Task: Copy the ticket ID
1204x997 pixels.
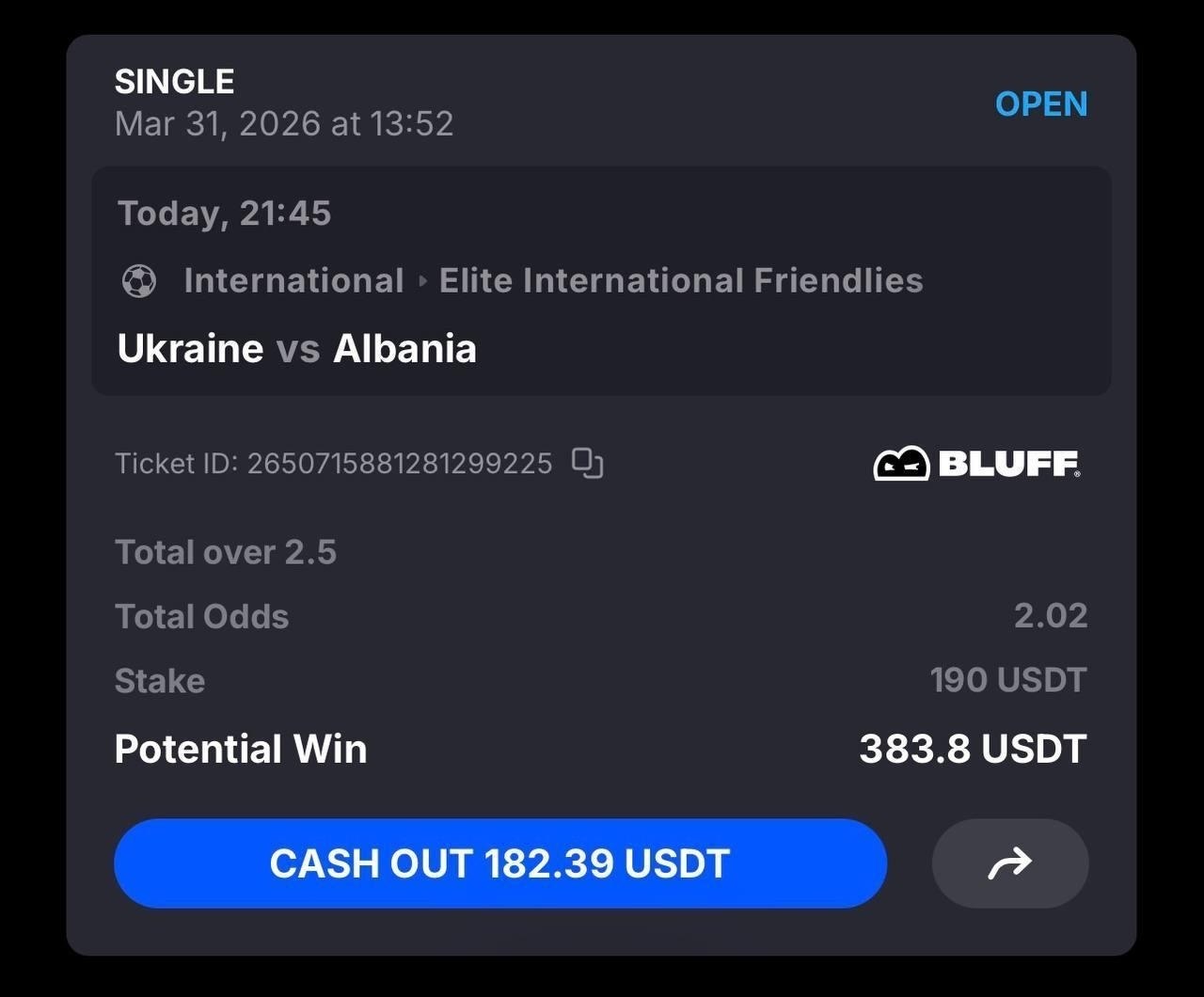Action: coord(587,463)
